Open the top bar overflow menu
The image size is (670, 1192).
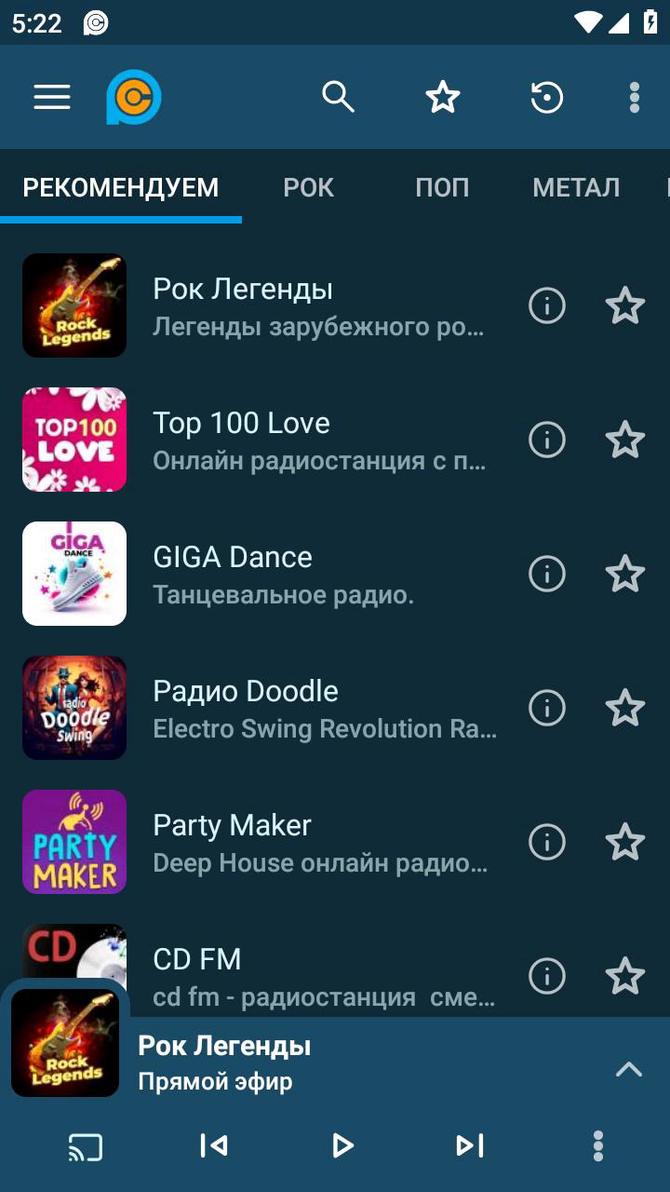pyautogui.click(x=634, y=97)
